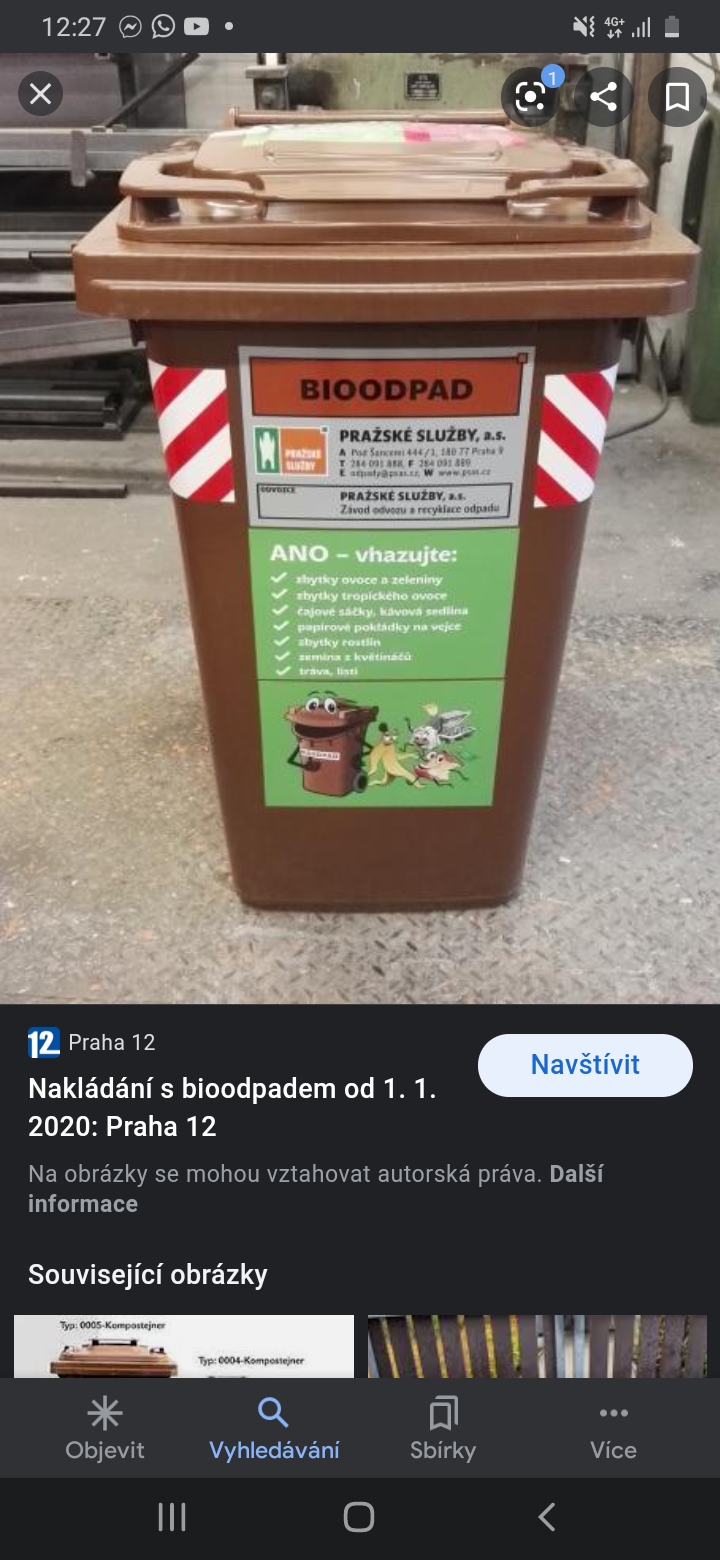
Task: Open the related Kompostejner image
Action: pos(184,1346)
